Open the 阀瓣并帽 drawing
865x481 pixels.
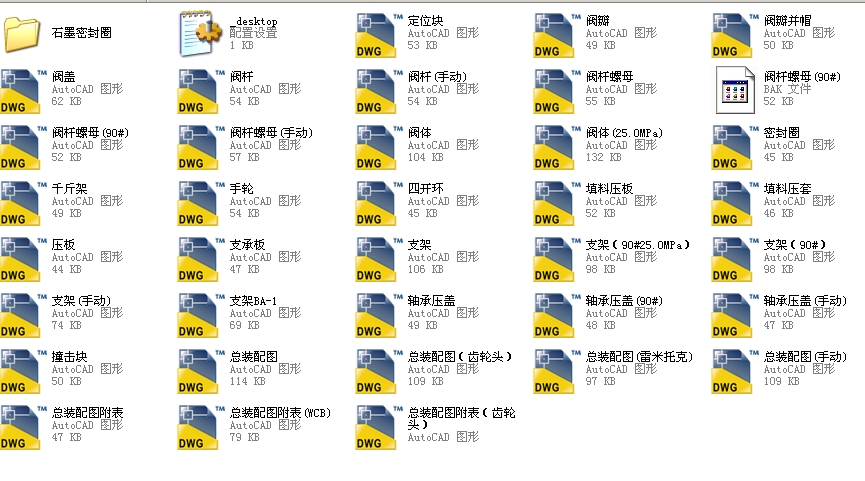coord(734,35)
